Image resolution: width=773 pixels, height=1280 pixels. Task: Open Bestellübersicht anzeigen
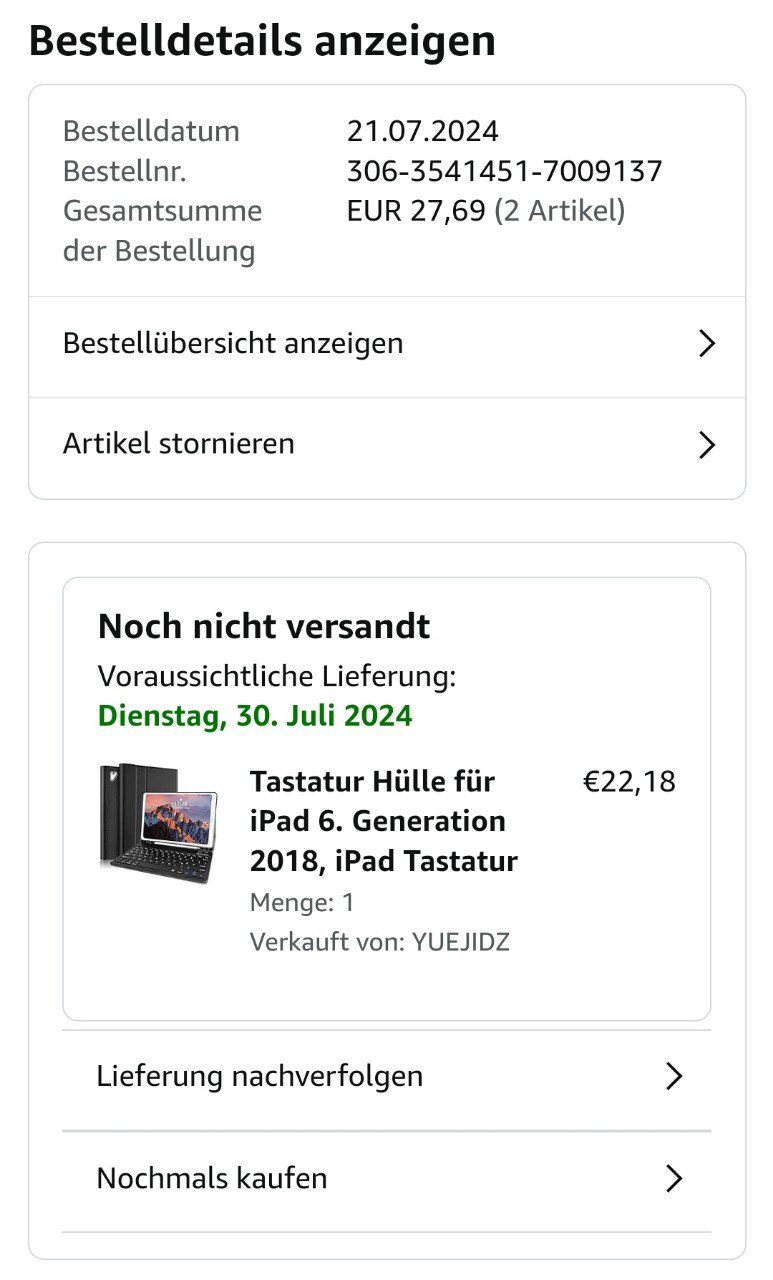click(x=386, y=344)
